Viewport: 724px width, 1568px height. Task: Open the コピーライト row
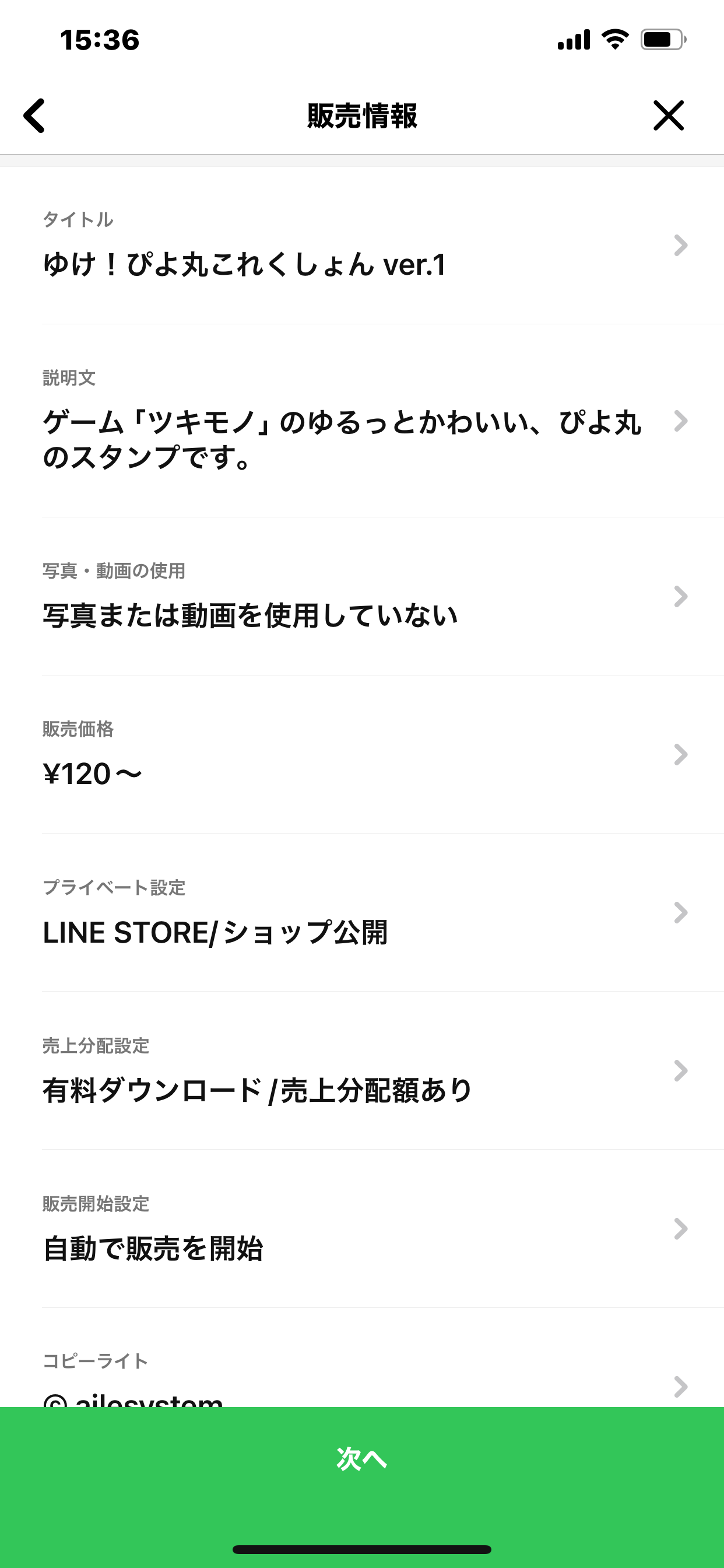362,1358
